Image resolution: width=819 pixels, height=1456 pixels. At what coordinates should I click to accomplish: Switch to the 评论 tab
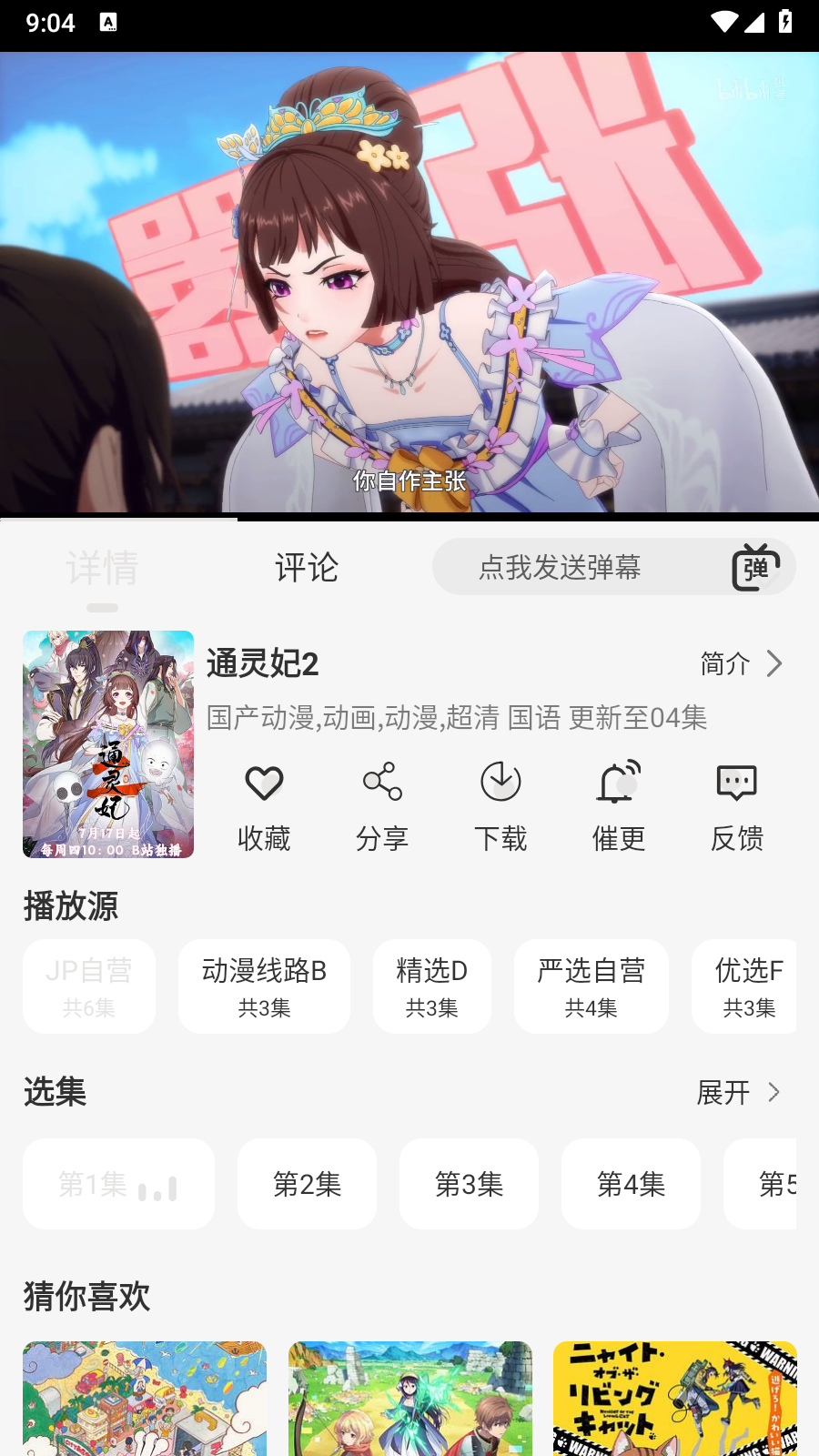[x=307, y=568]
